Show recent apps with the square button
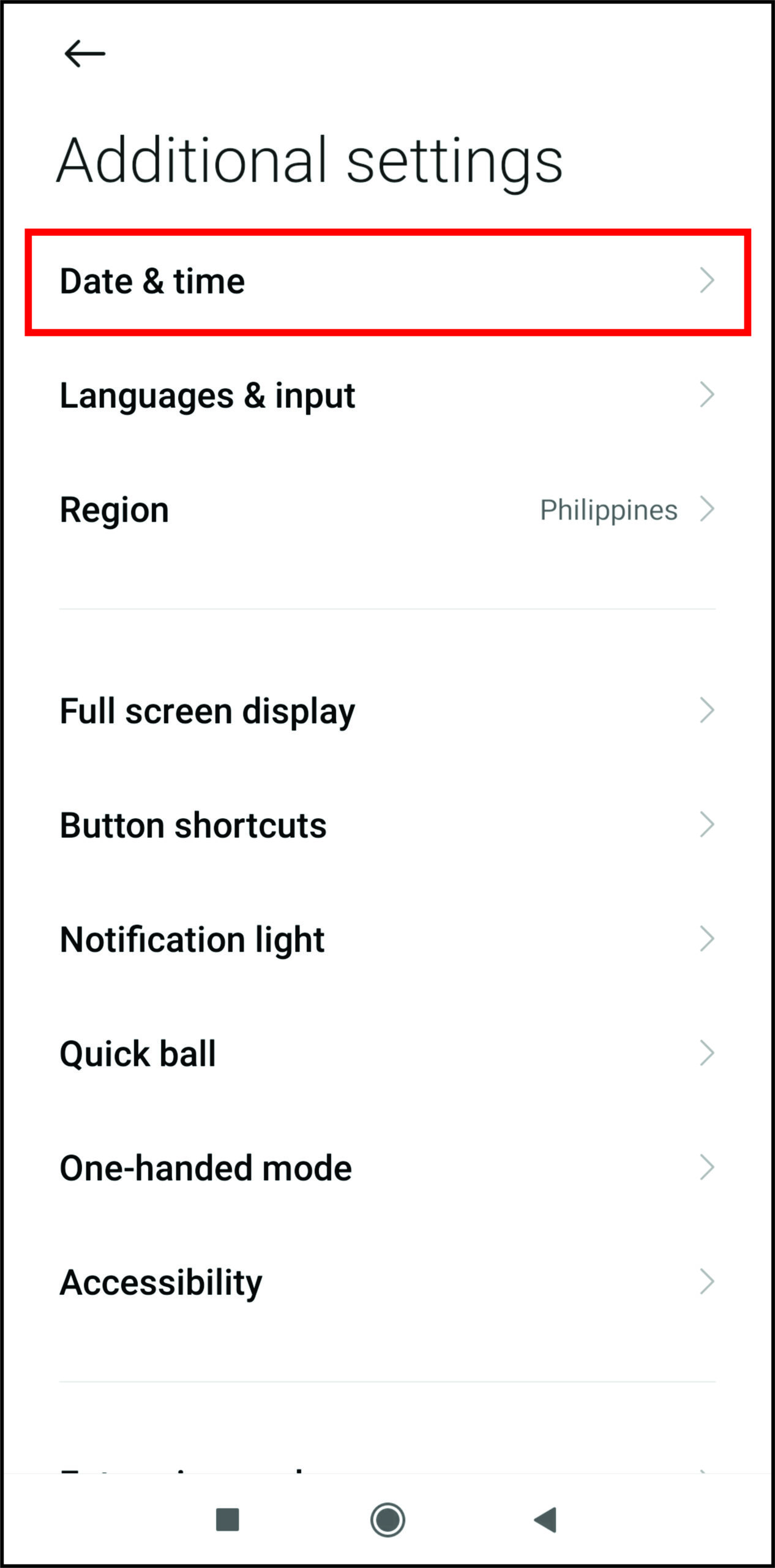Screen dimensions: 775x1568 tap(228, 1520)
